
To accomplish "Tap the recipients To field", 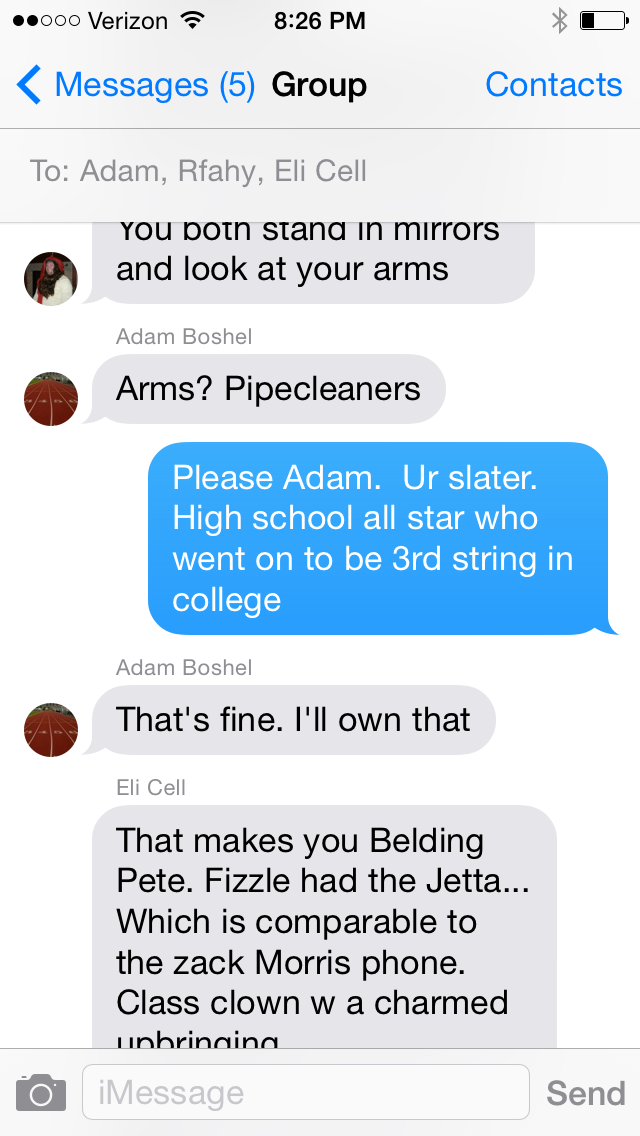I will (x=320, y=171).
